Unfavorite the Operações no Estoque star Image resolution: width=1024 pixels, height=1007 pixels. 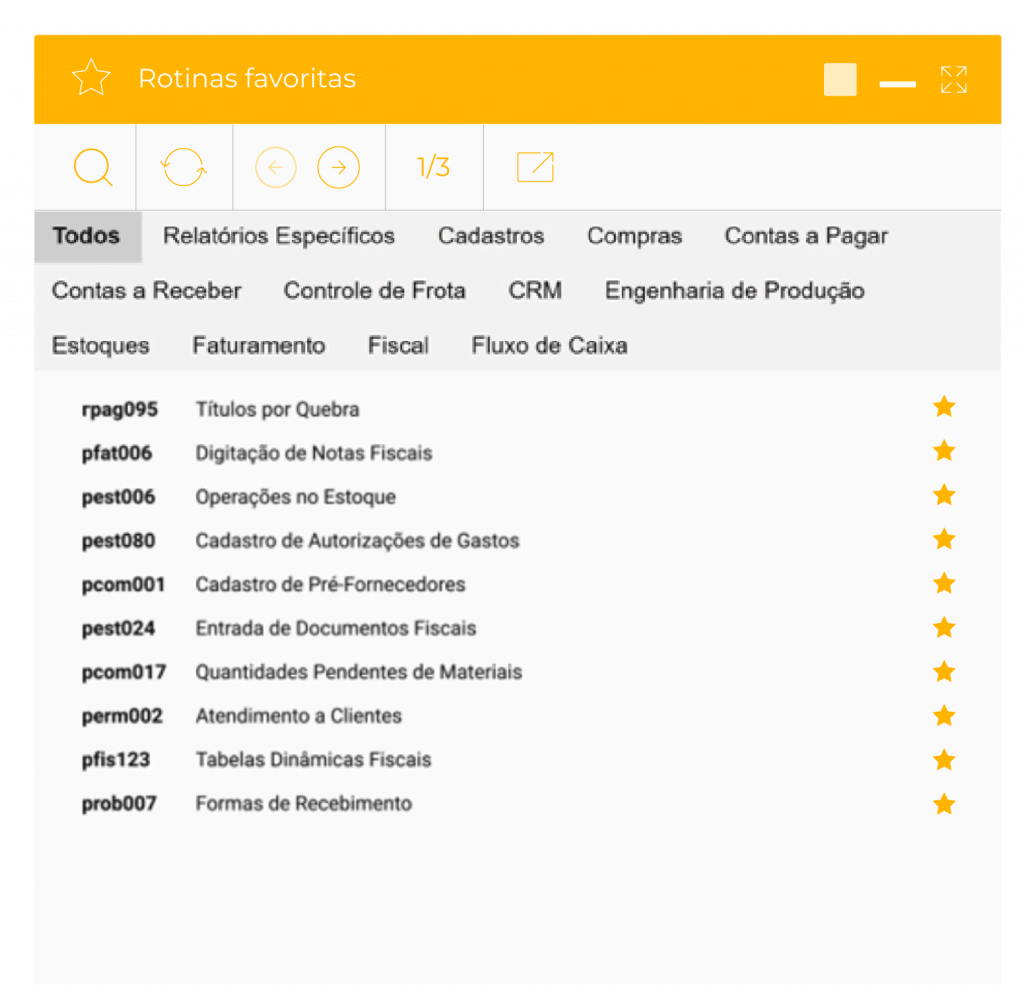(944, 495)
